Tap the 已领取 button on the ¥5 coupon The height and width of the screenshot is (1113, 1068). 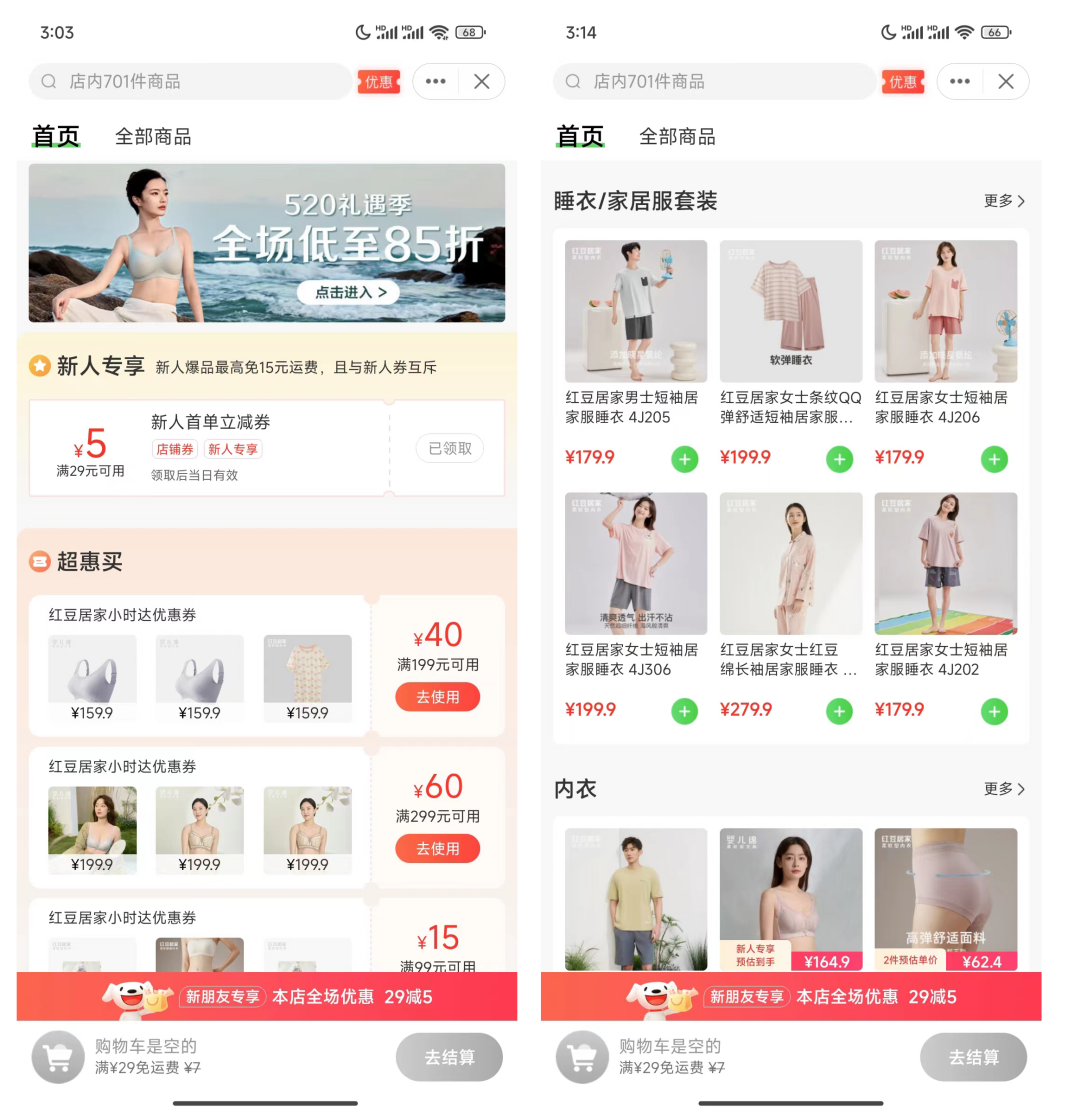[x=449, y=449]
